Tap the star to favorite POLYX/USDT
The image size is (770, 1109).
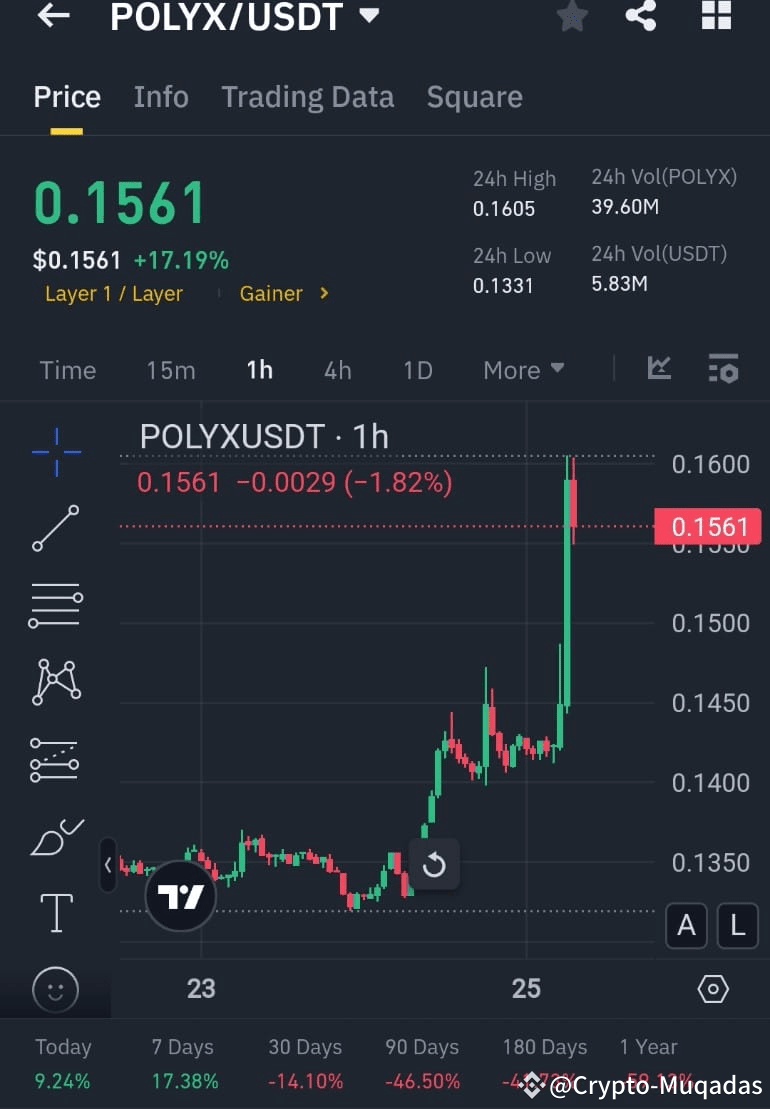click(x=571, y=17)
